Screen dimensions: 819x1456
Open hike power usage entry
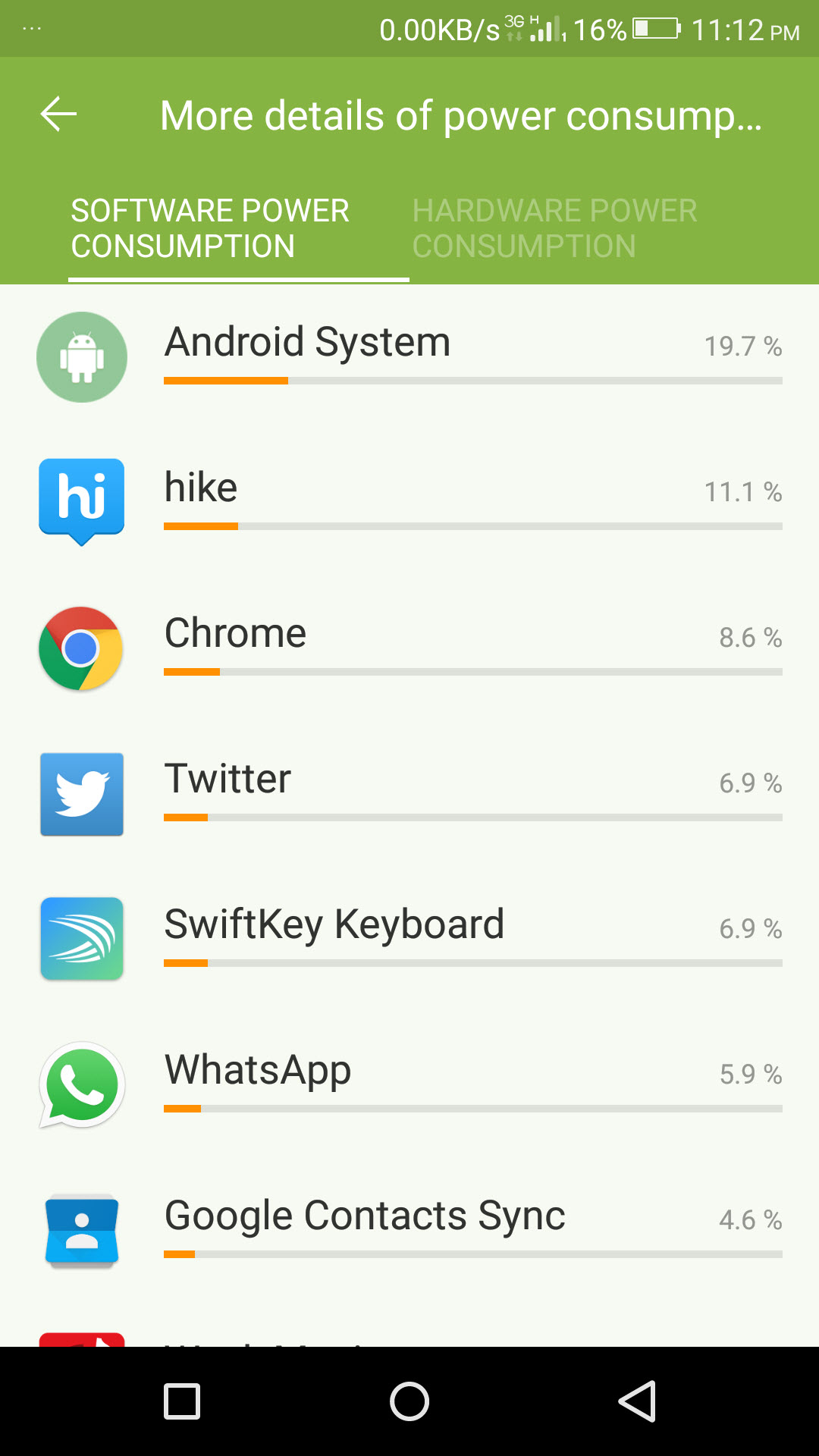click(x=409, y=503)
